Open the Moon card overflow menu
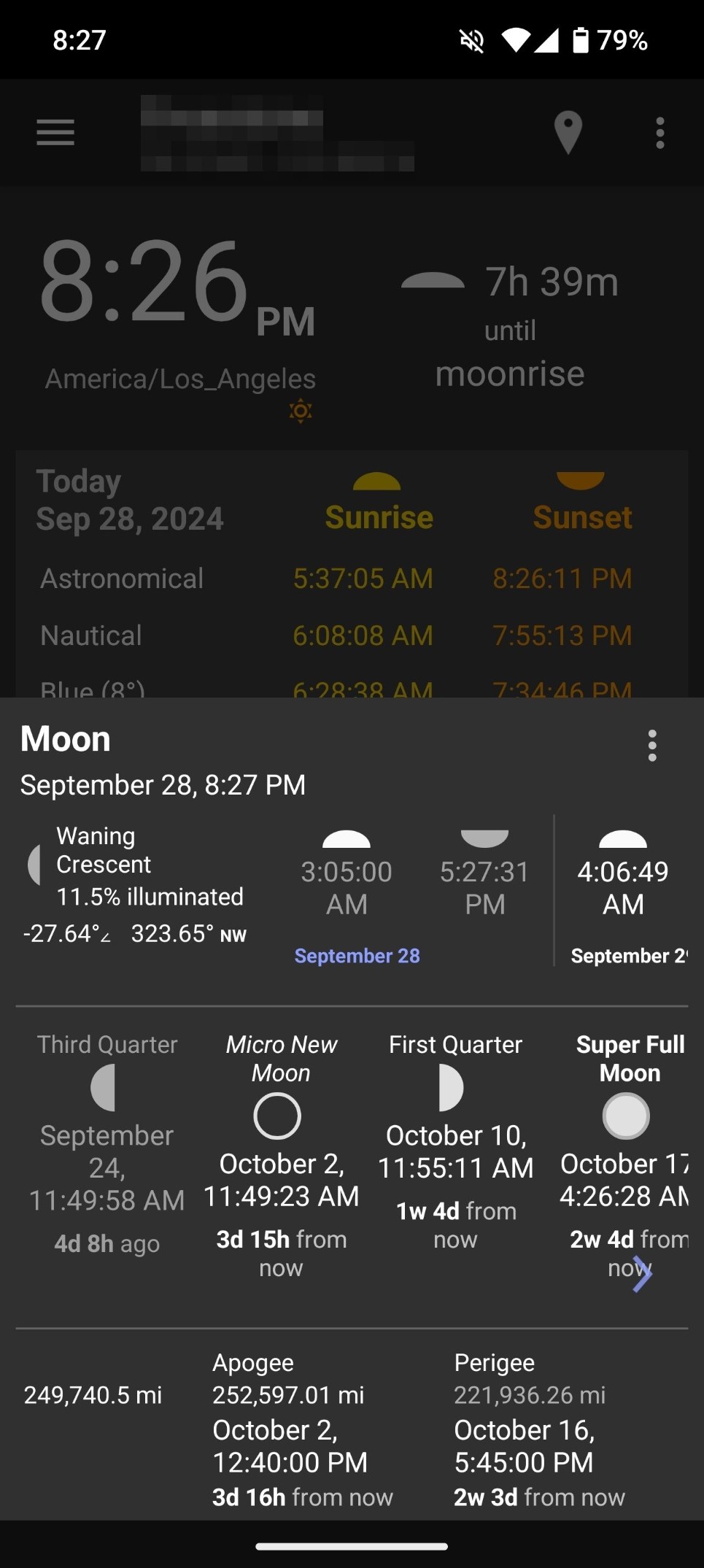The height and width of the screenshot is (1568, 704). point(652,746)
